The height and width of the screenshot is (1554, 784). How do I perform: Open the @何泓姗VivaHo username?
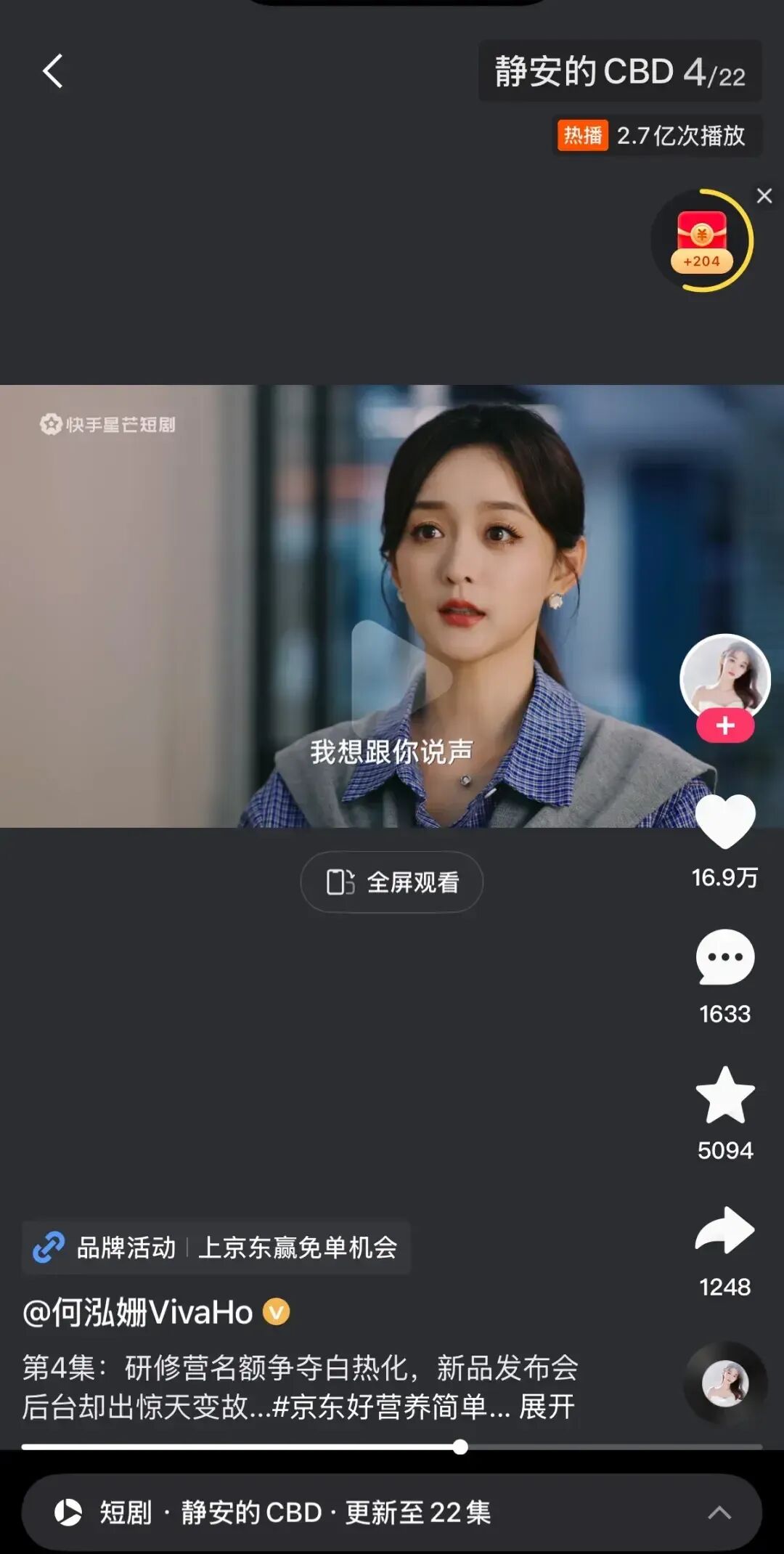coord(138,1312)
